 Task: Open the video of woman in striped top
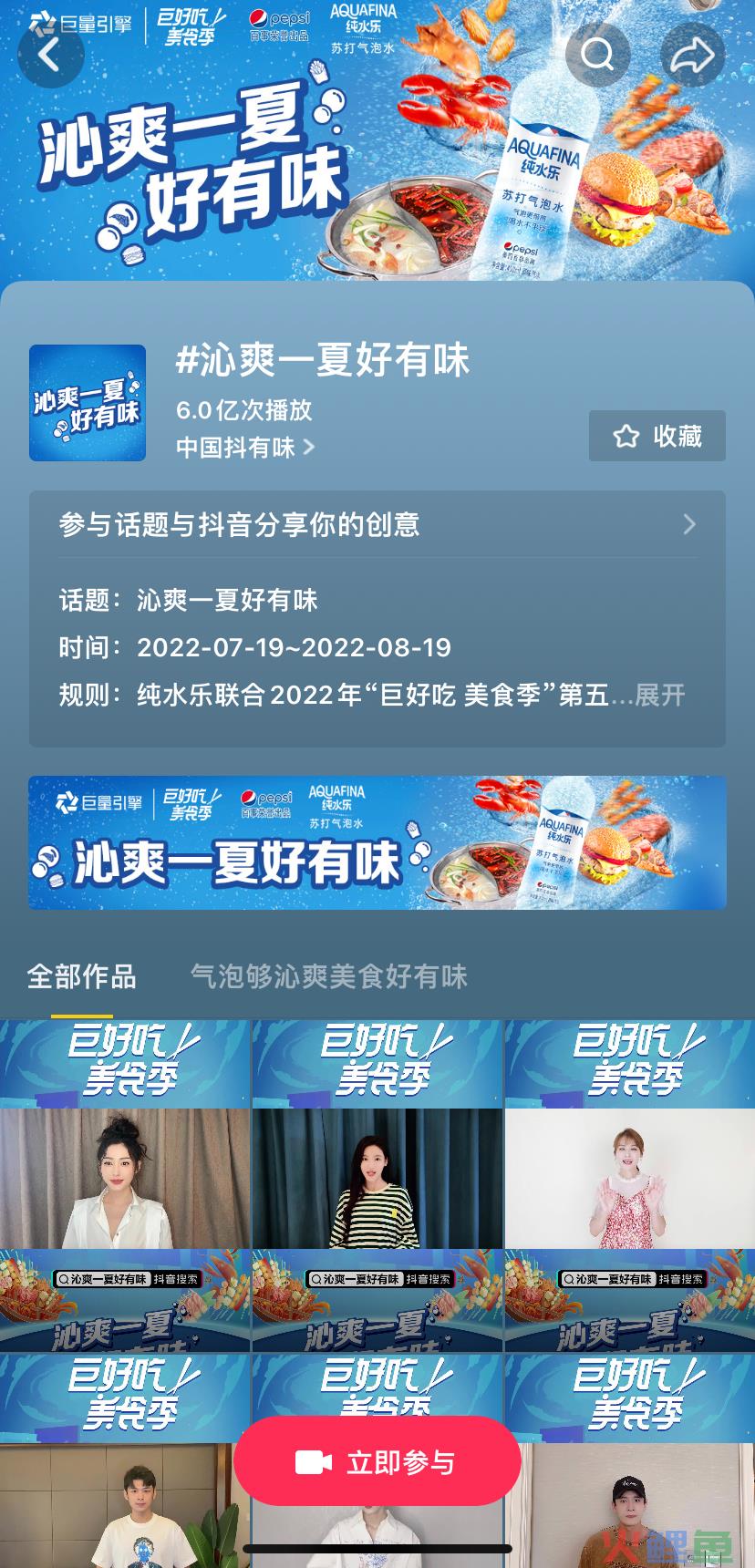tap(377, 1185)
